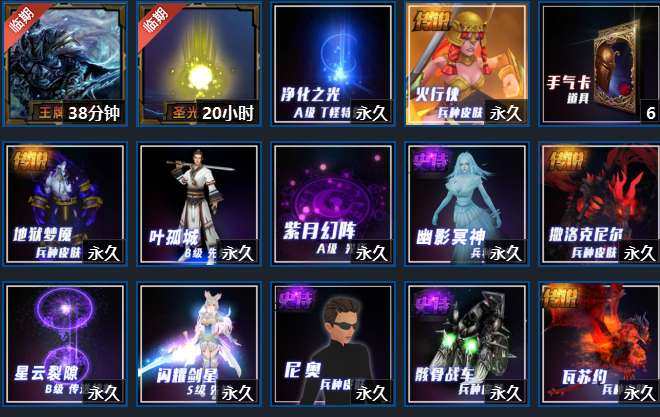The image size is (660, 417).
Task: Select the 地狱梦魇 skin tile
Action: (x=65, y=203)
